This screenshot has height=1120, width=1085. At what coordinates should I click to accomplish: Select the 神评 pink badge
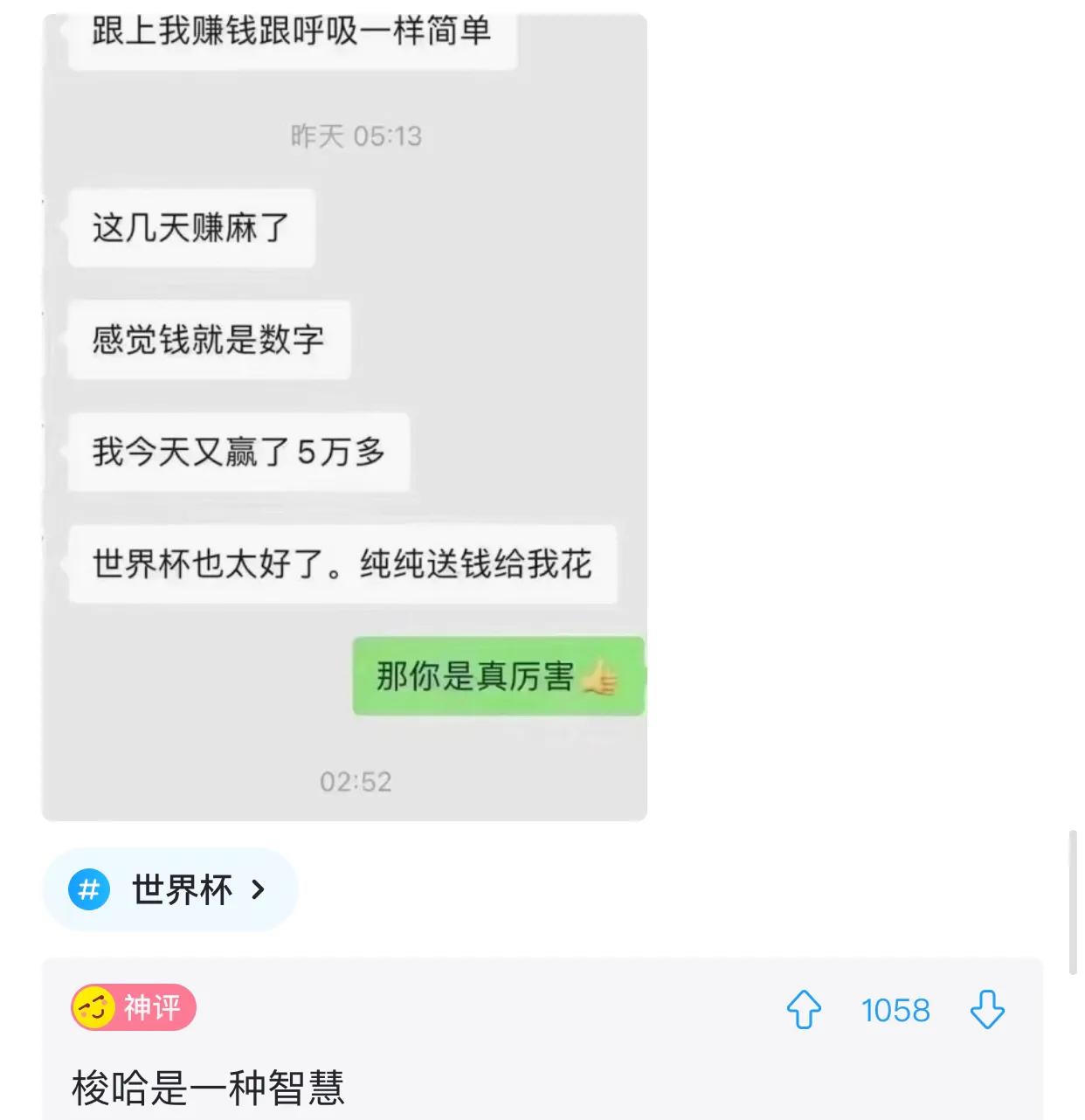click(134, 1007)
